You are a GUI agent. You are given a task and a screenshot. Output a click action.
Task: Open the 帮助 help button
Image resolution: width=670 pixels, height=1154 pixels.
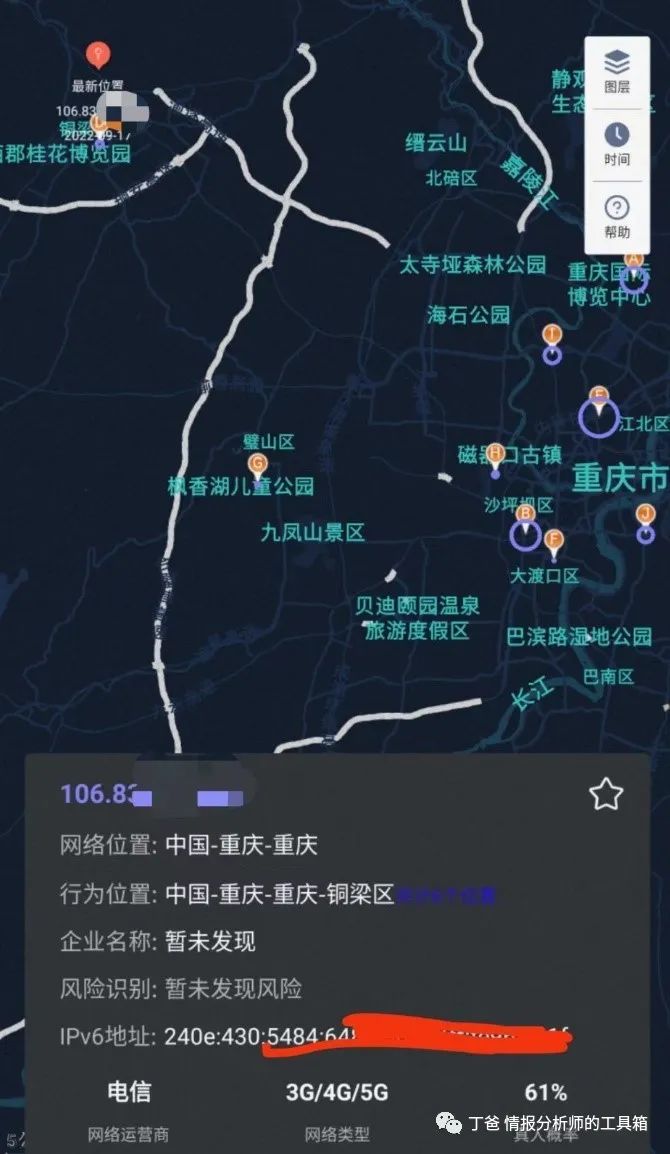617,217
